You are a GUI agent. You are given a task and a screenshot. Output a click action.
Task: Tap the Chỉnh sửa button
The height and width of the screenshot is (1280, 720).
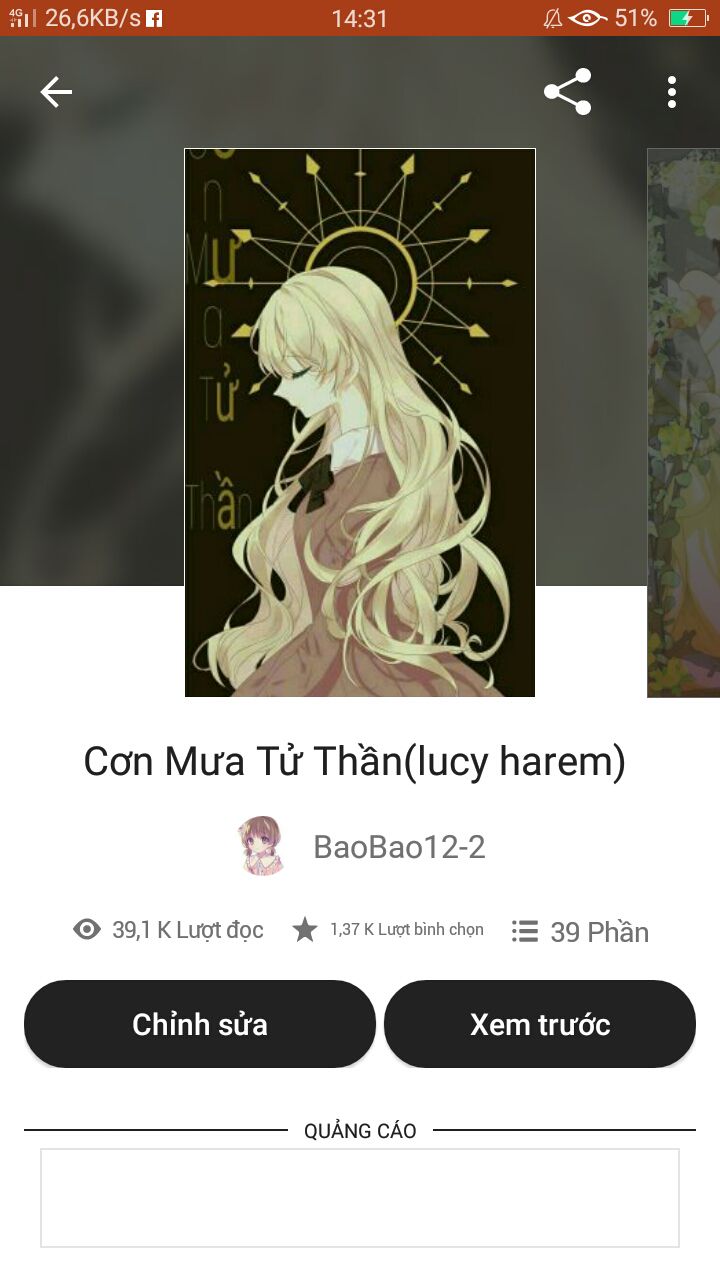(200, 1024)
